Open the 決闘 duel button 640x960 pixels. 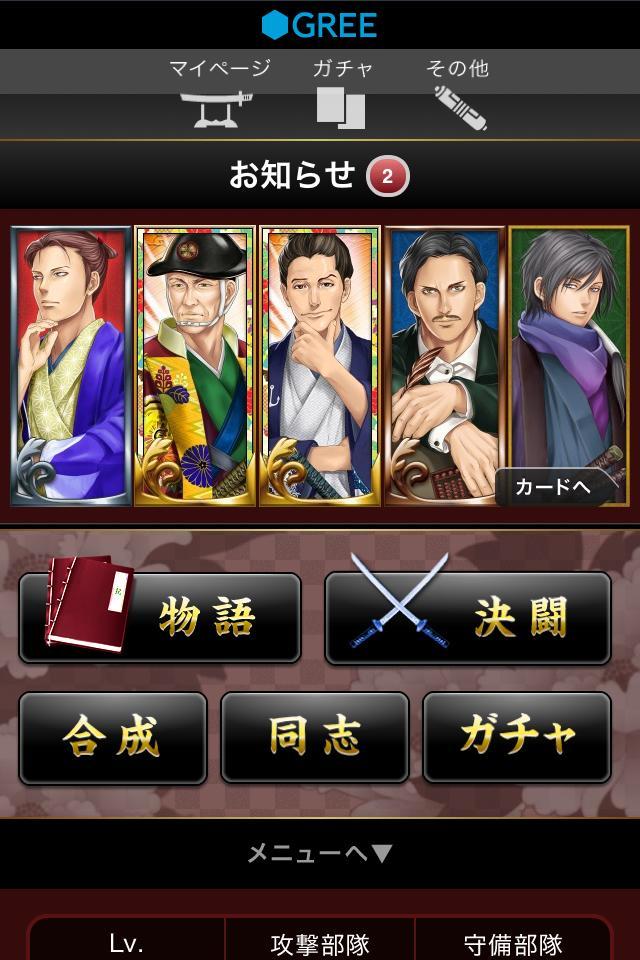click(468, 618)
